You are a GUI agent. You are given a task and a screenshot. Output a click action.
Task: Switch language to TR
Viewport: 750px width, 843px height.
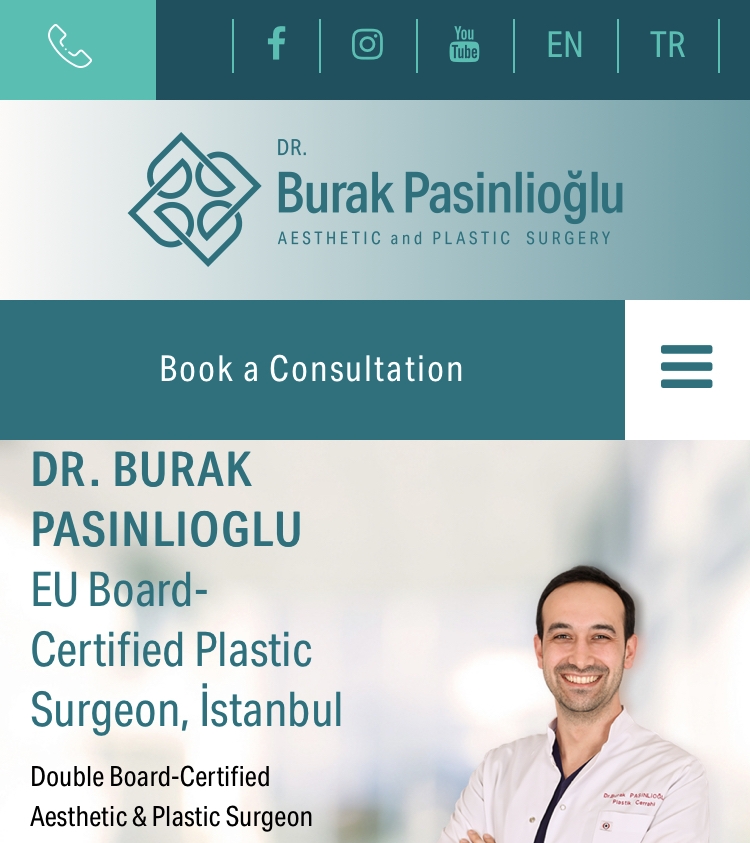coord(667,45)
